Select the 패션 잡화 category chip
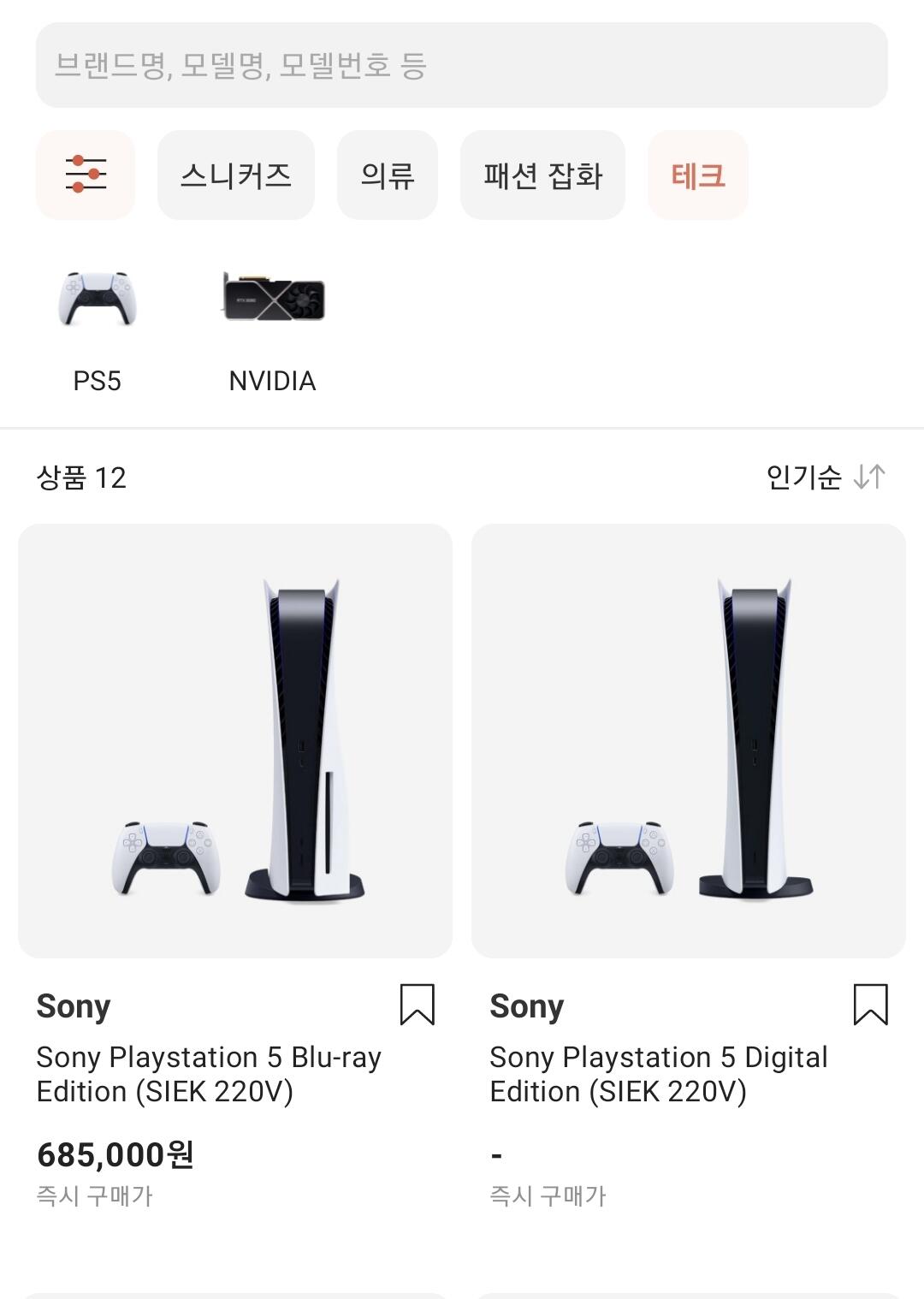 pos(543,175)
